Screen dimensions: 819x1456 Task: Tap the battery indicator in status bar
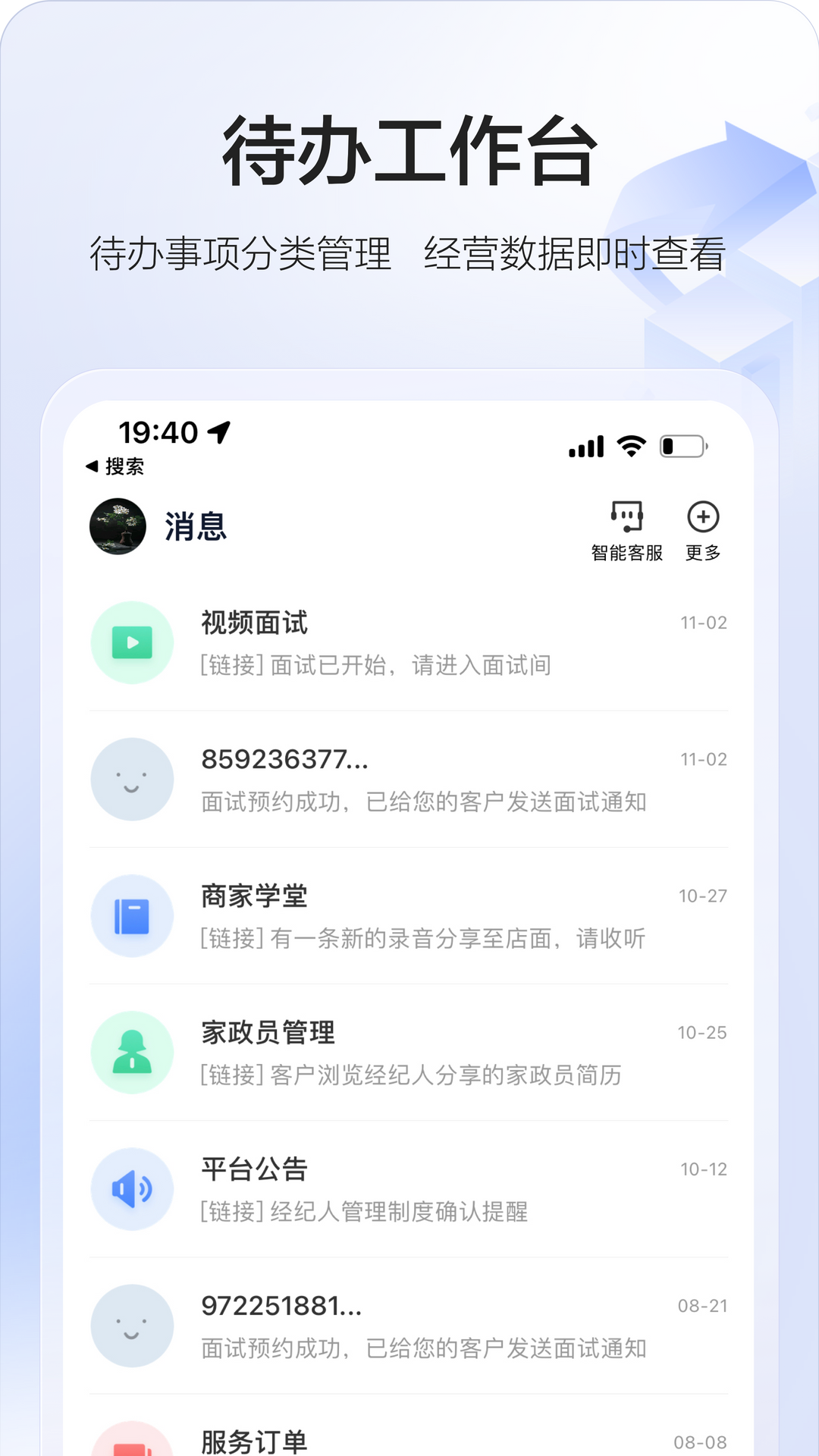click(x=682, y=447)
